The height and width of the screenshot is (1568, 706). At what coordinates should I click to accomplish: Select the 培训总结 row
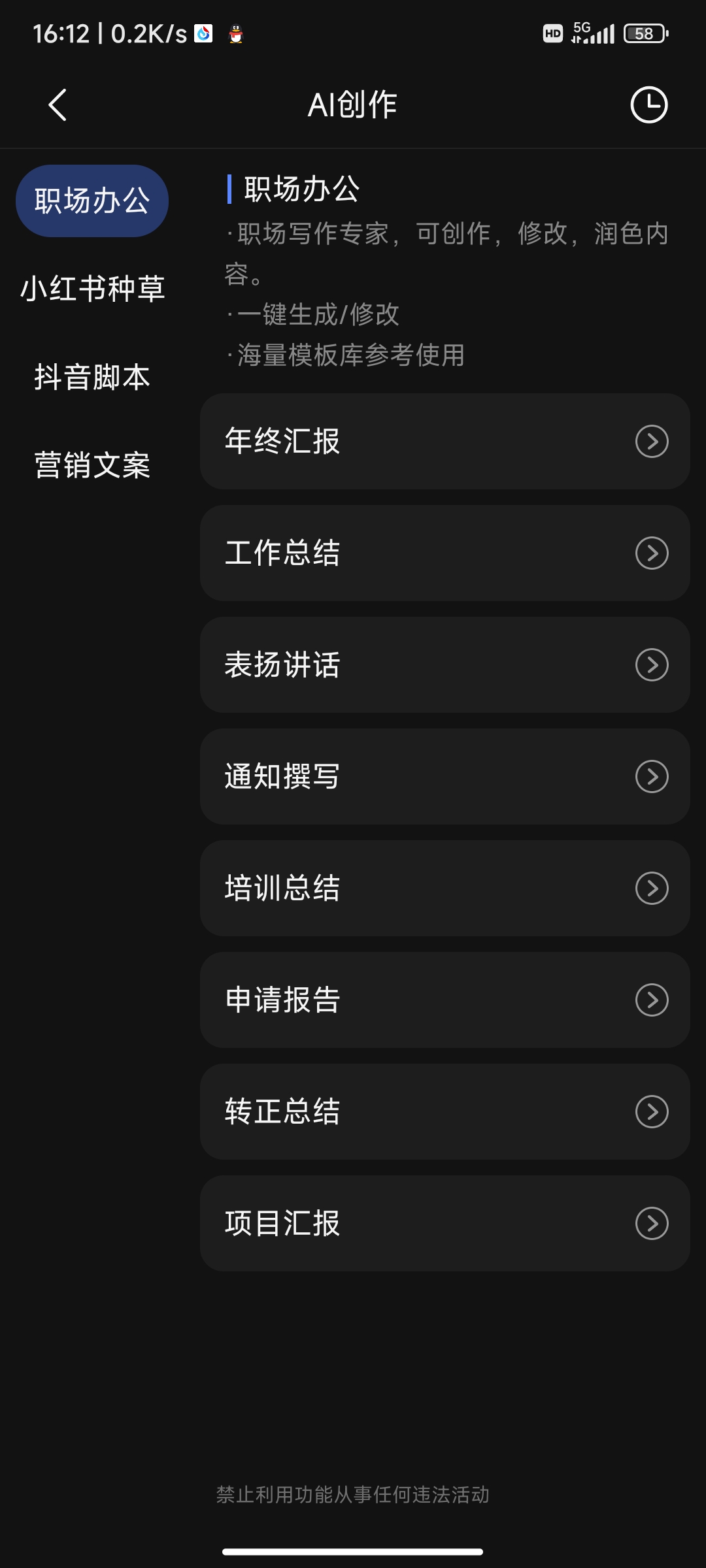tap(445, 888)
